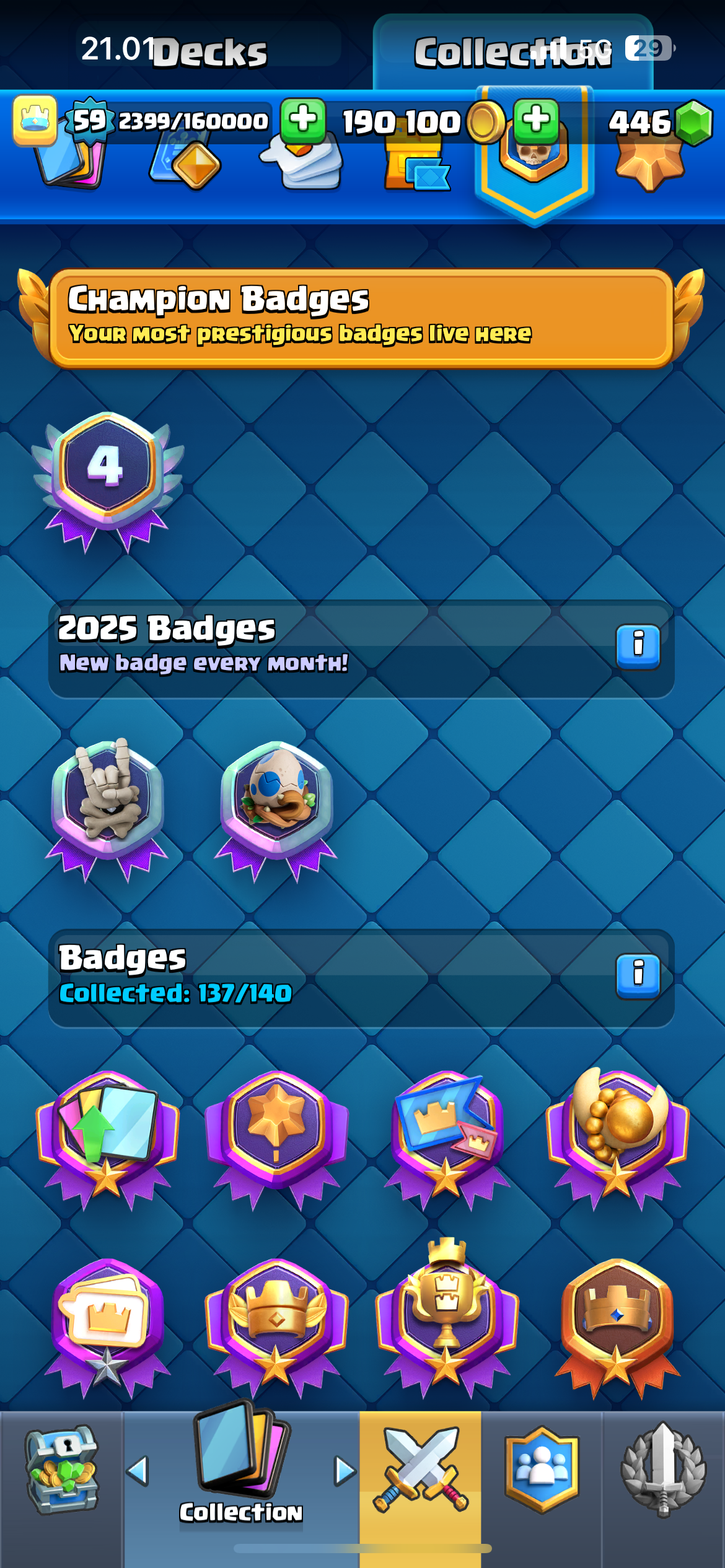Show info about 2025 Badges
The width and height of the screenshot is (725, 1568).
click(638, 646)
